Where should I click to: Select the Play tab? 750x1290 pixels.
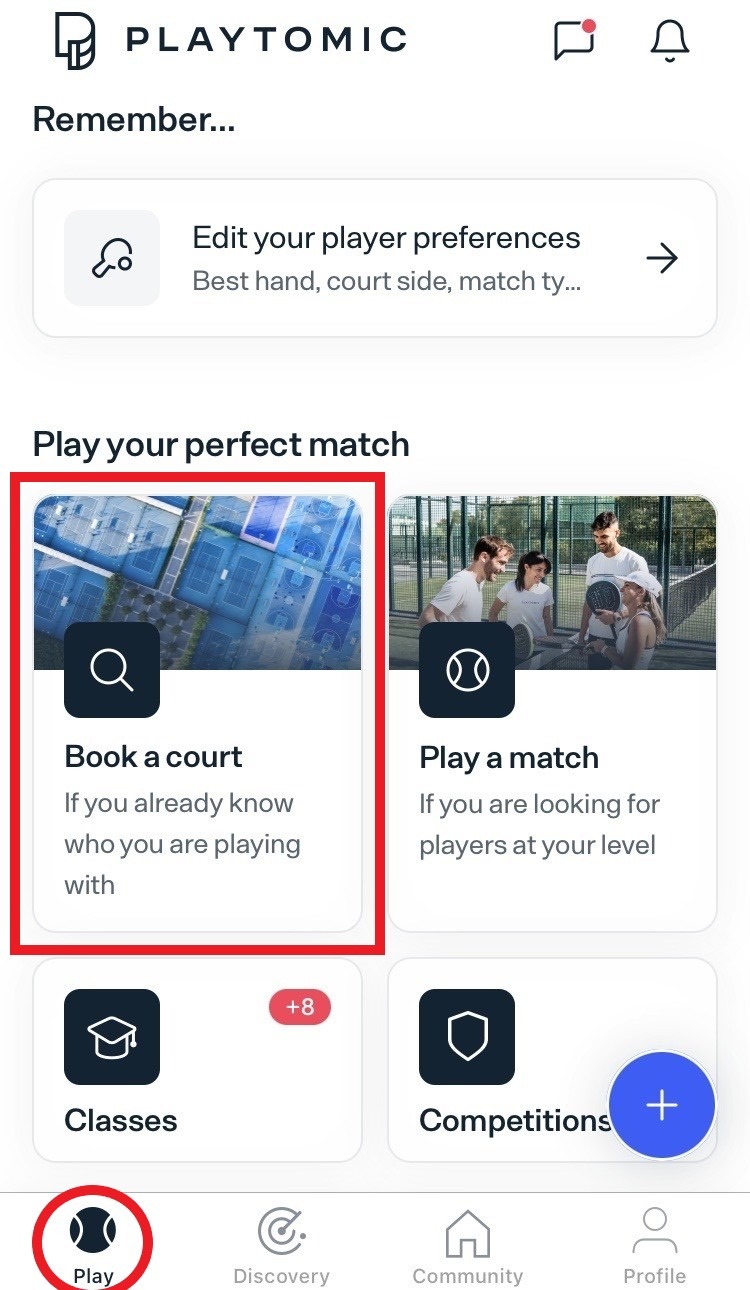coord(93,1245)
